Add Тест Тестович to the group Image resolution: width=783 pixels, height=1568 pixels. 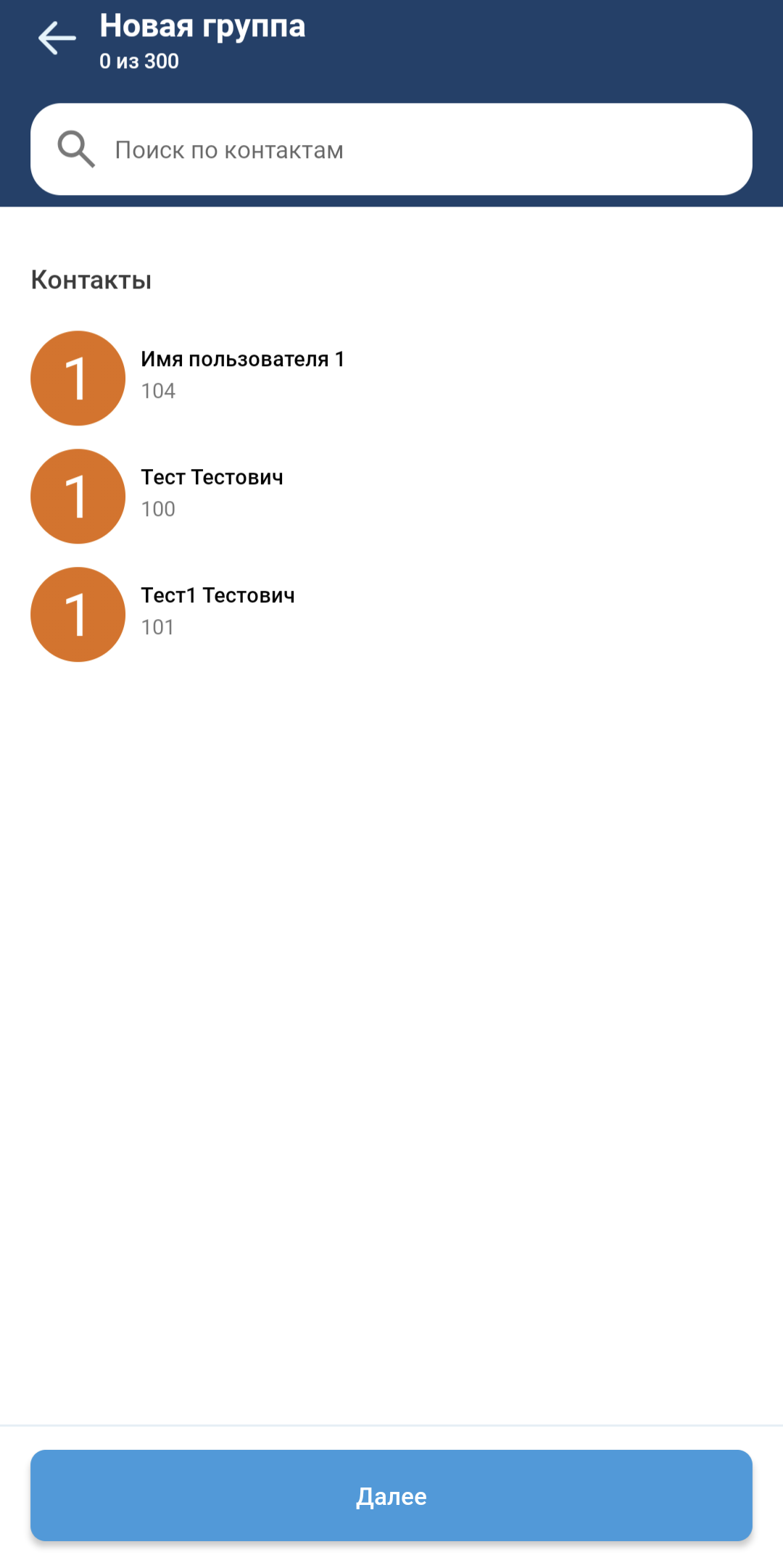tap(212, 495)
